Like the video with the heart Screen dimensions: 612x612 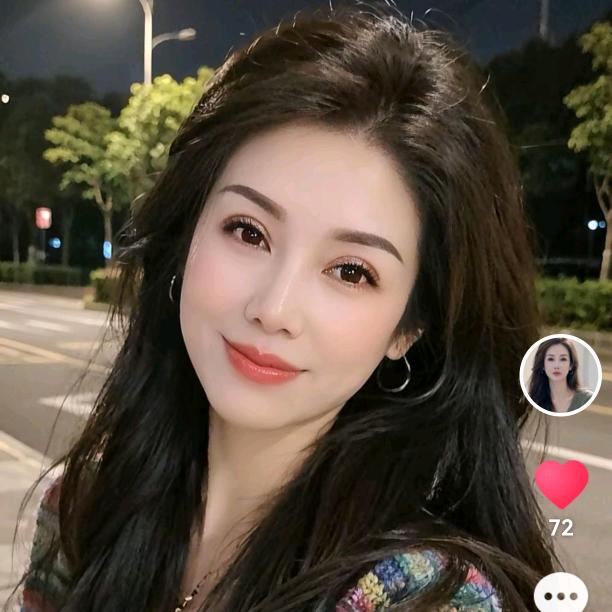point(561,484)
